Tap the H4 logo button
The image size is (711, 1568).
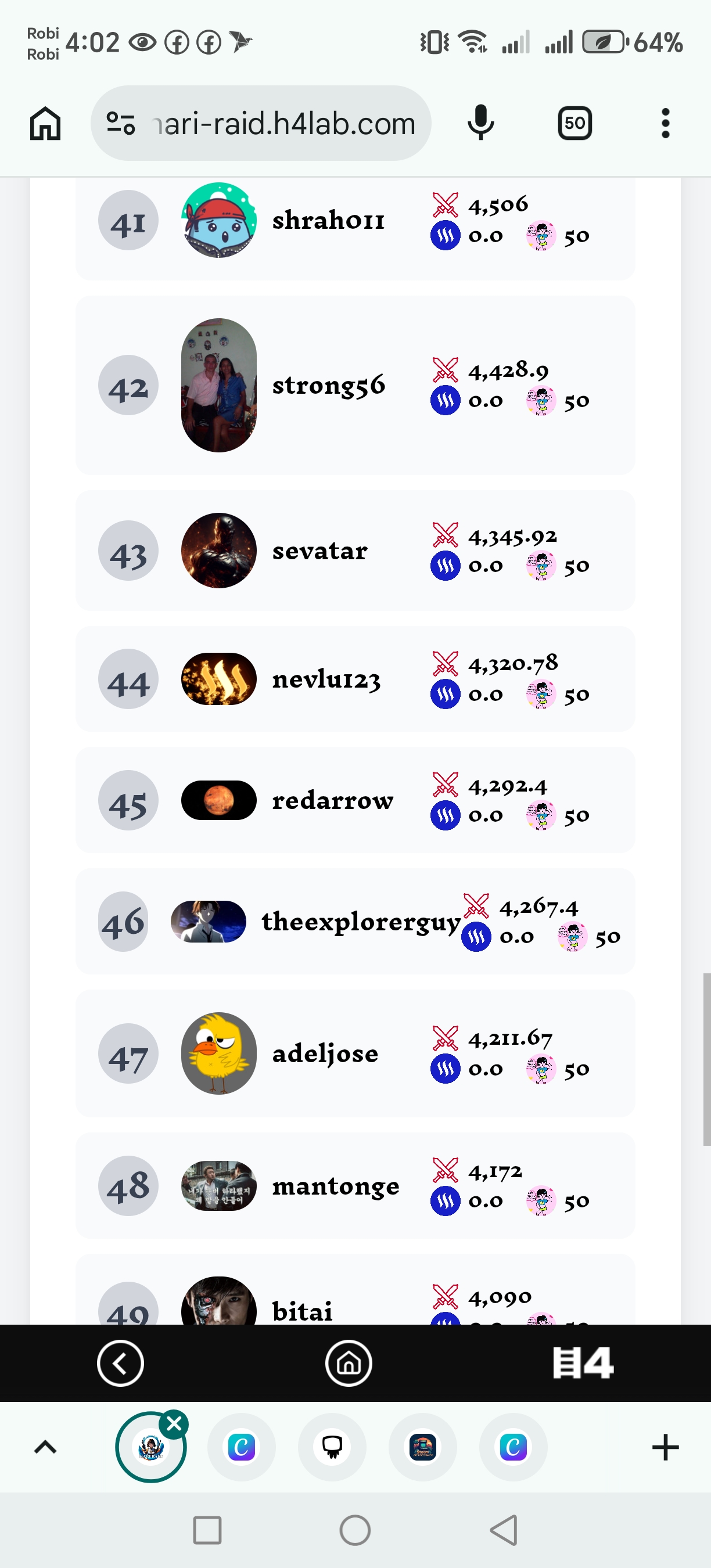point(583,1363)
